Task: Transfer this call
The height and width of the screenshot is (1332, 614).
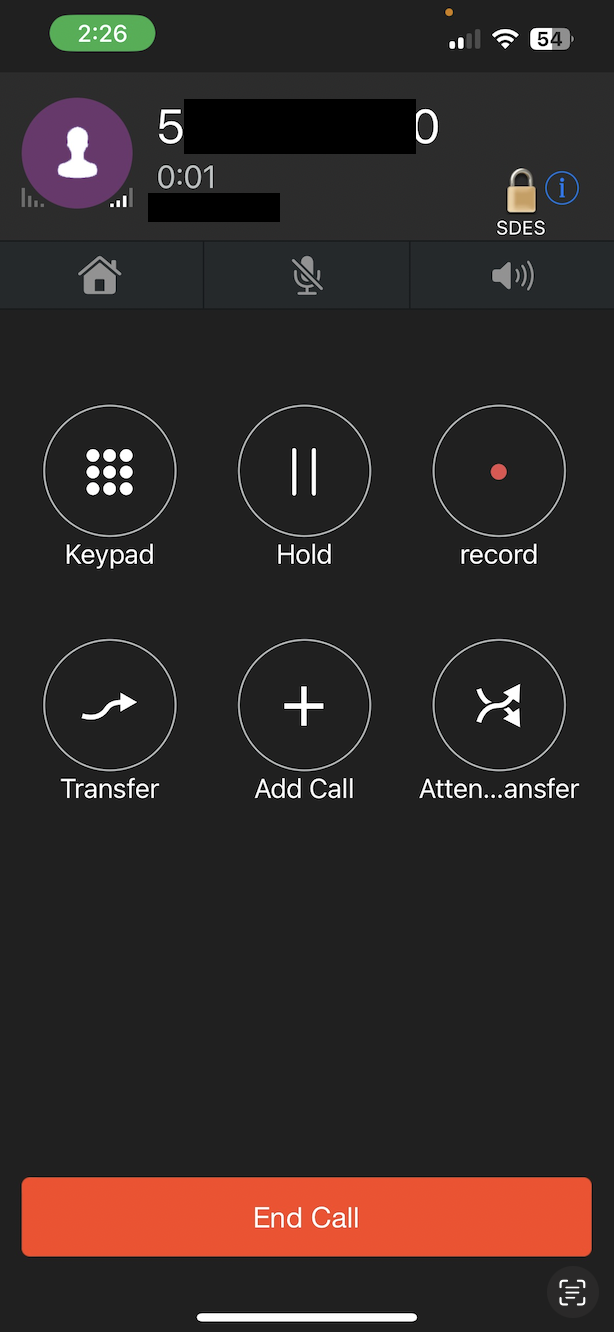Action: 110,706
